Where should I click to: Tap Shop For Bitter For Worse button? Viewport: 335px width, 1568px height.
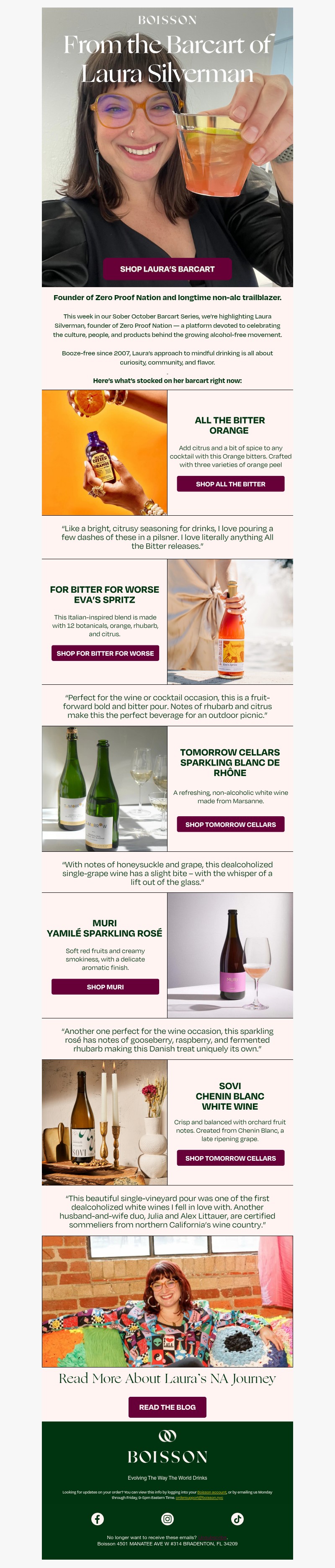(105, 653)
